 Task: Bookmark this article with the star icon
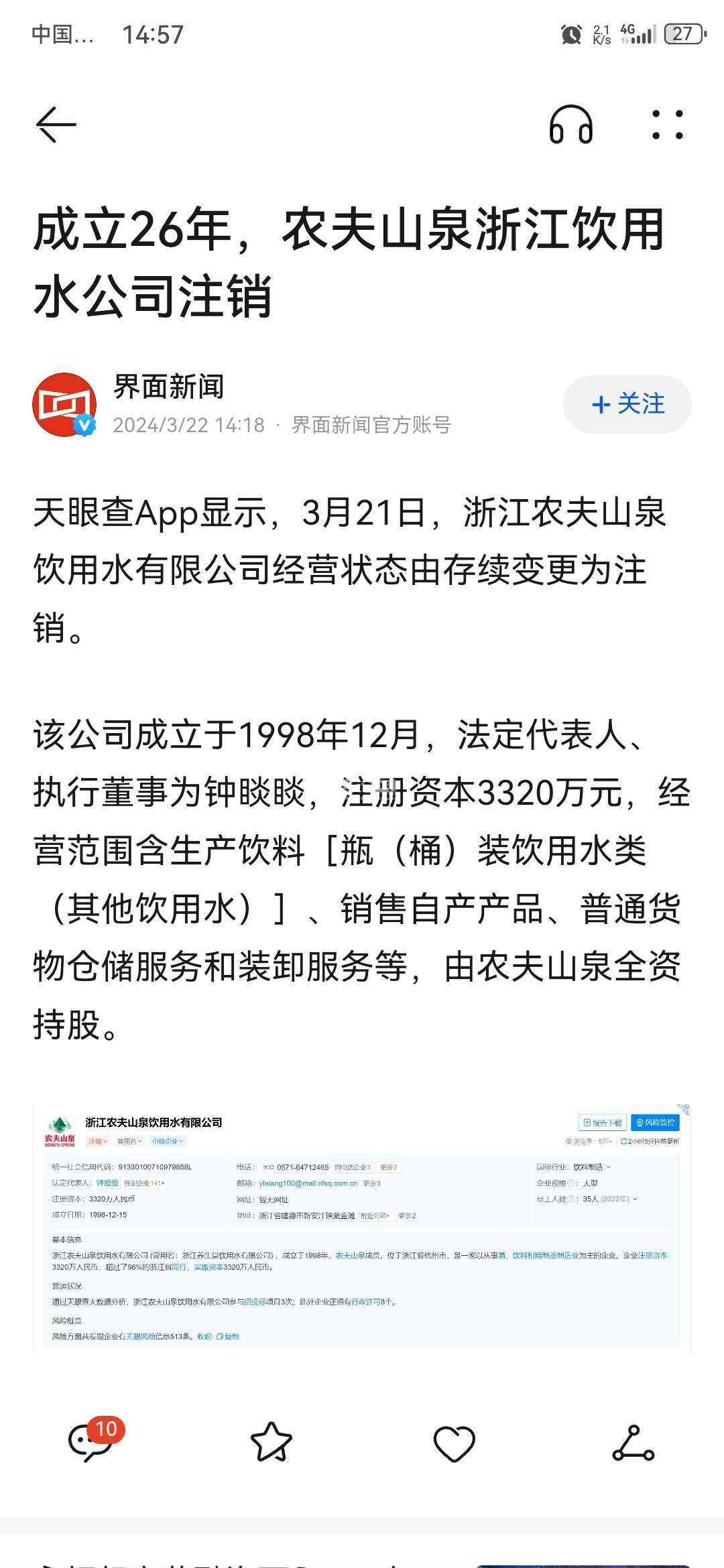[271, 1442]
